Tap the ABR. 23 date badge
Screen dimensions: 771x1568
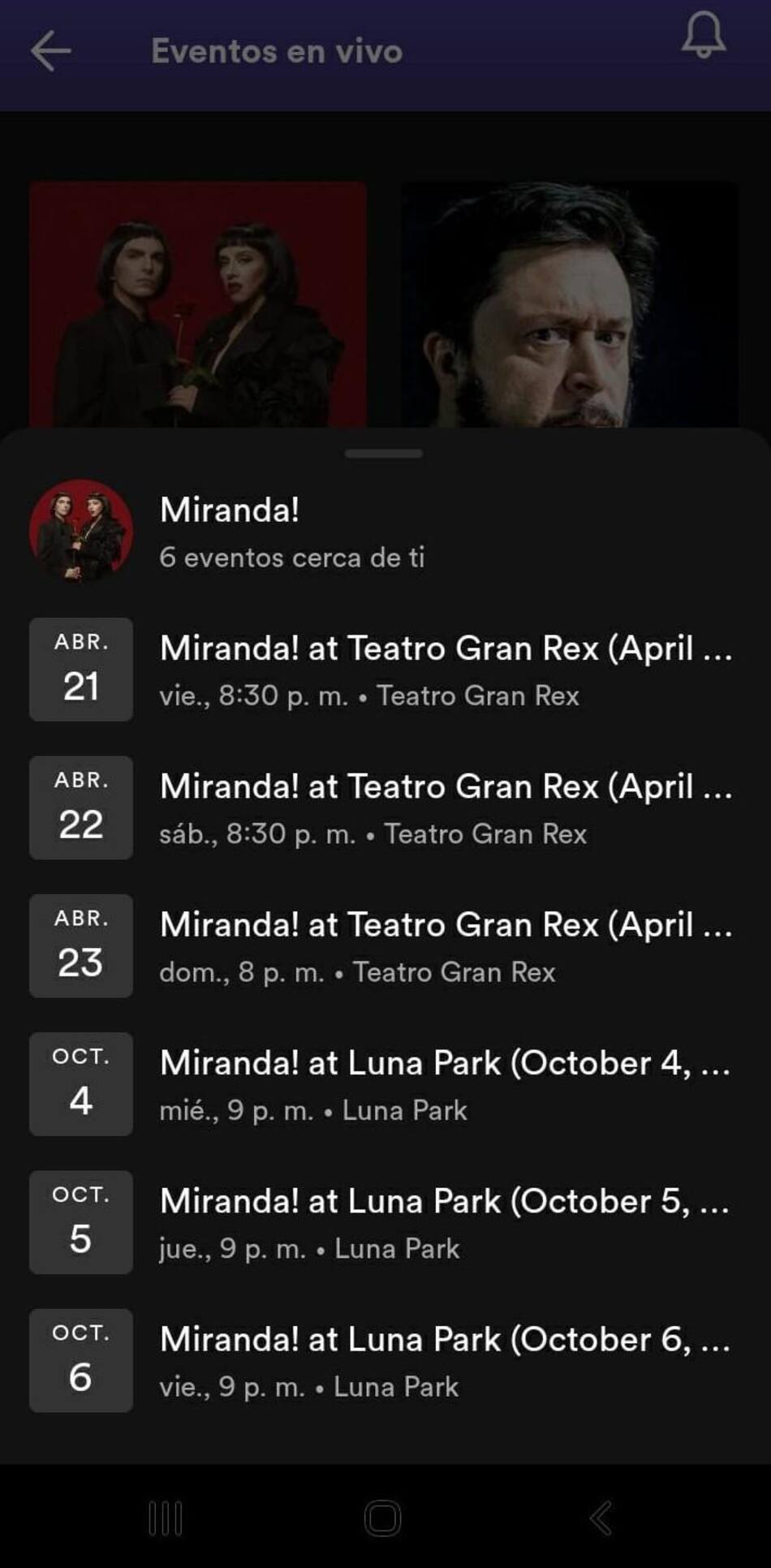[x=80, y=945]
